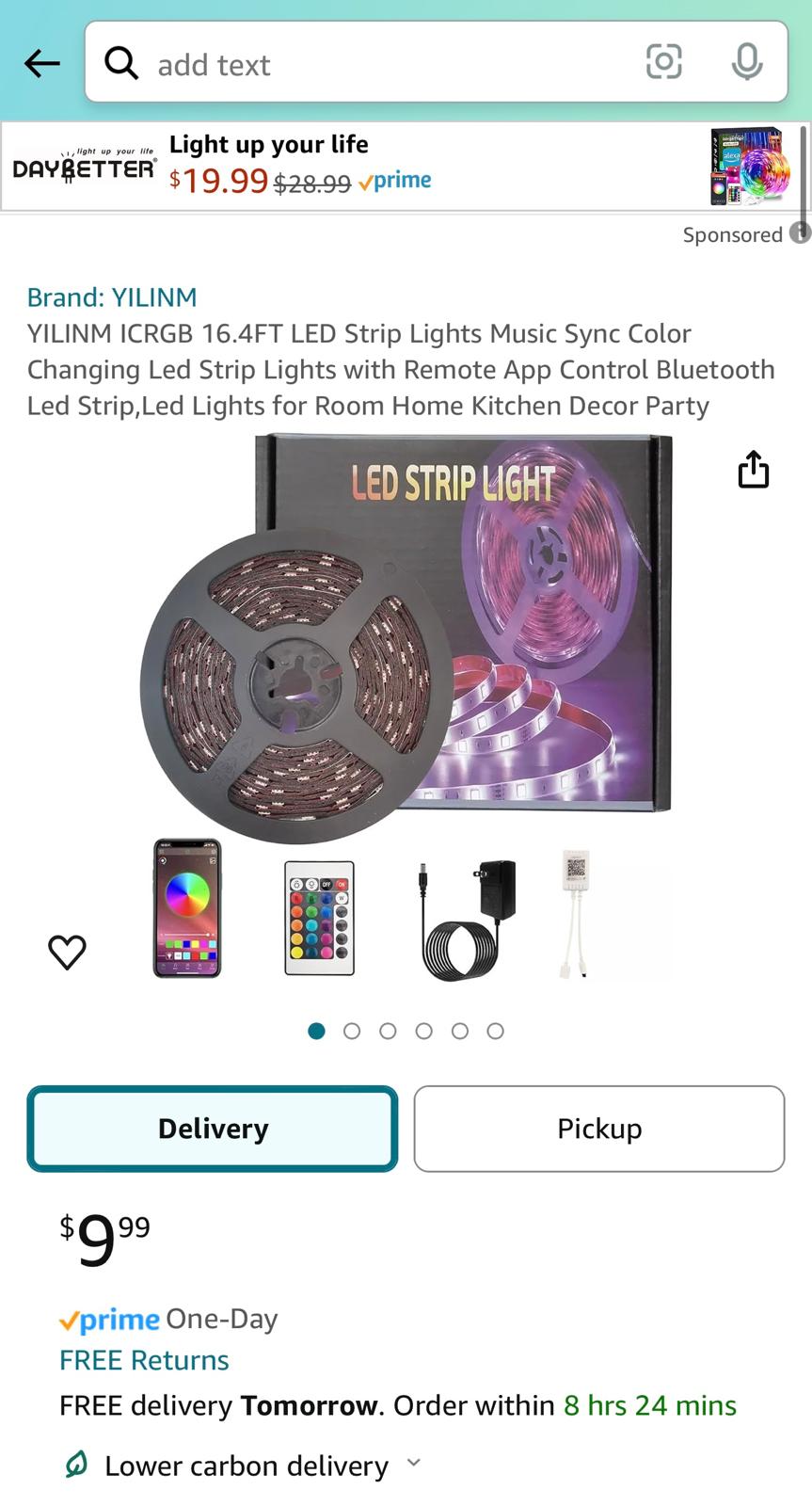Switch to the Pickup option

point(598,1129)
